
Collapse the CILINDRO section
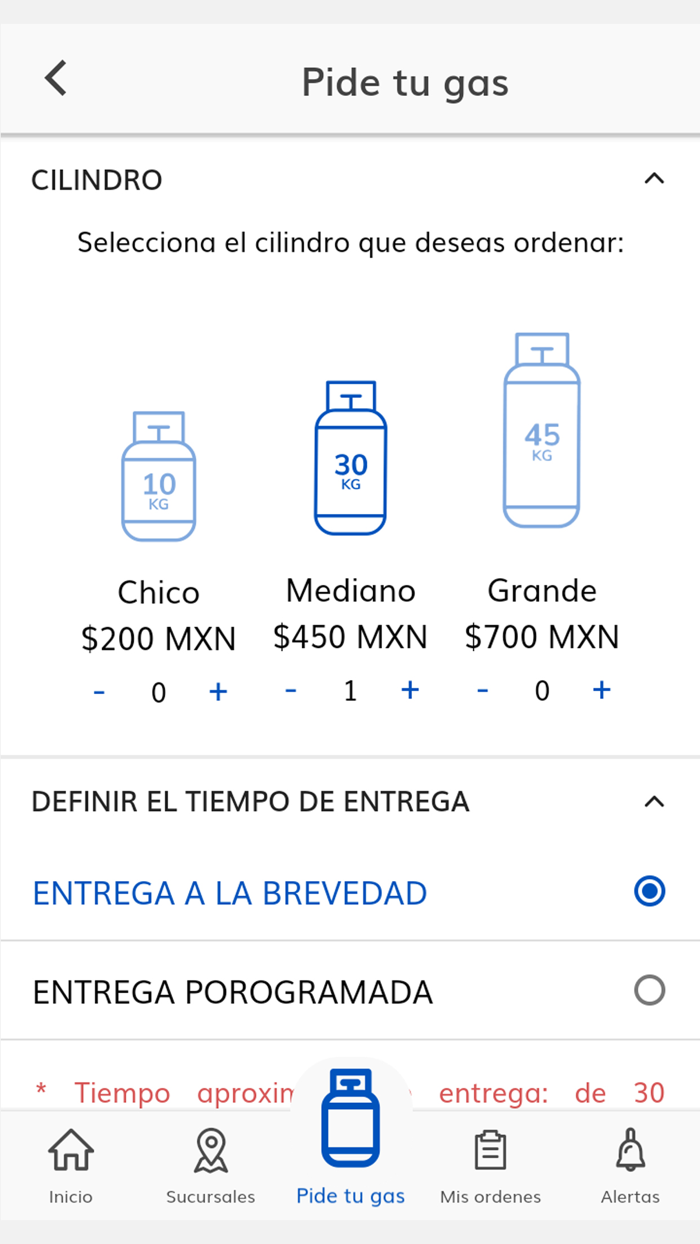tap(654, 179)
